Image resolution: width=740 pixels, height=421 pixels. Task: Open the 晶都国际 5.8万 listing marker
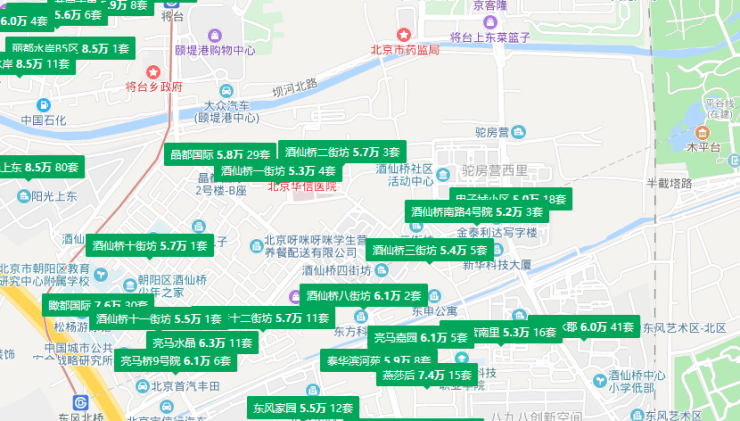click(x=219, y=154)
